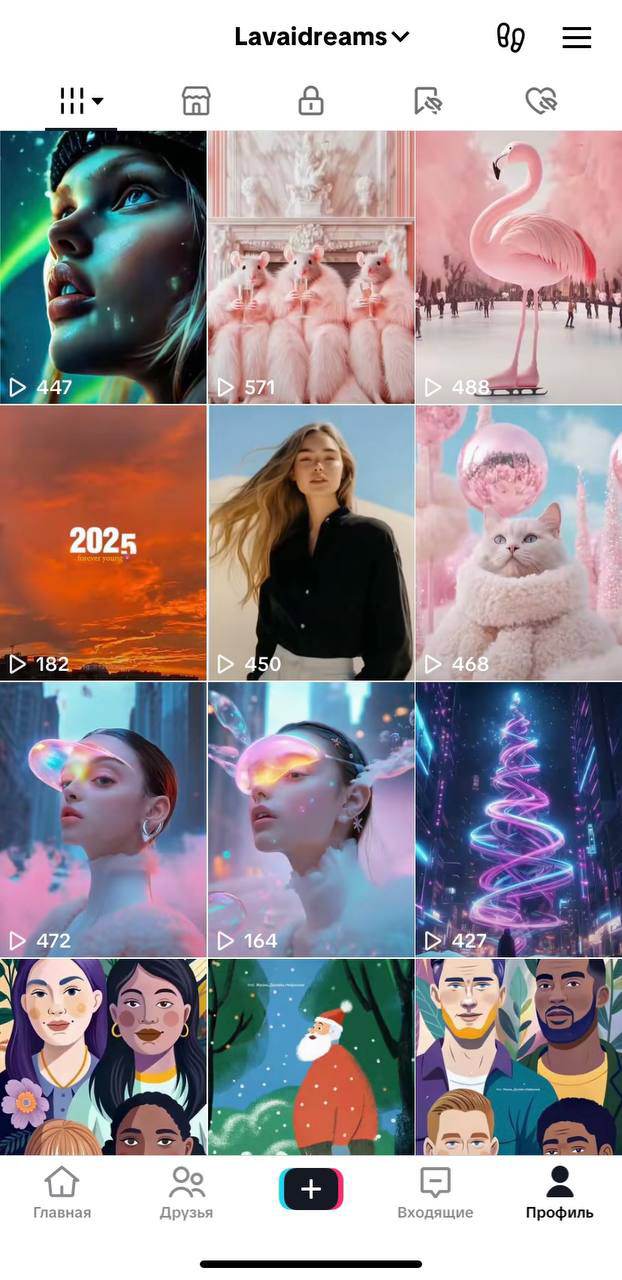This screenshot has width=622, height=1280.
Task: Open the video with 164 views
Action: (x=311, y=819)
